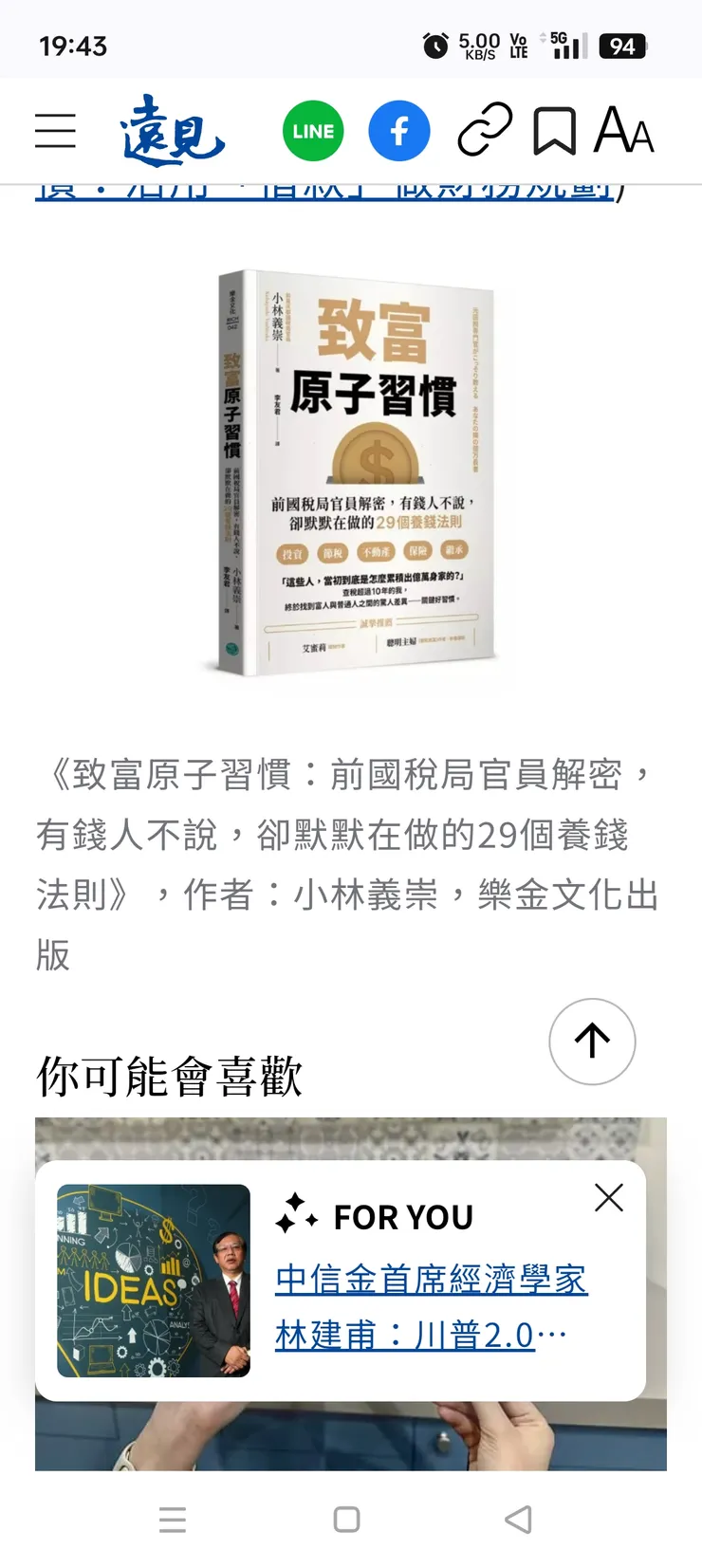The height and width of the screenshot is (1568, 702).
Task: Share the article to Facebook
Action: click(398, 130)
